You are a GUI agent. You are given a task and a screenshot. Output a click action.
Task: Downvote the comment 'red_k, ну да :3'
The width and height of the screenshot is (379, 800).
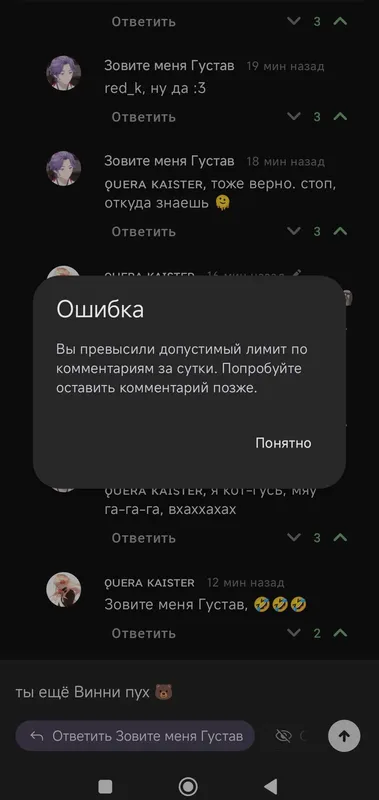294,116
